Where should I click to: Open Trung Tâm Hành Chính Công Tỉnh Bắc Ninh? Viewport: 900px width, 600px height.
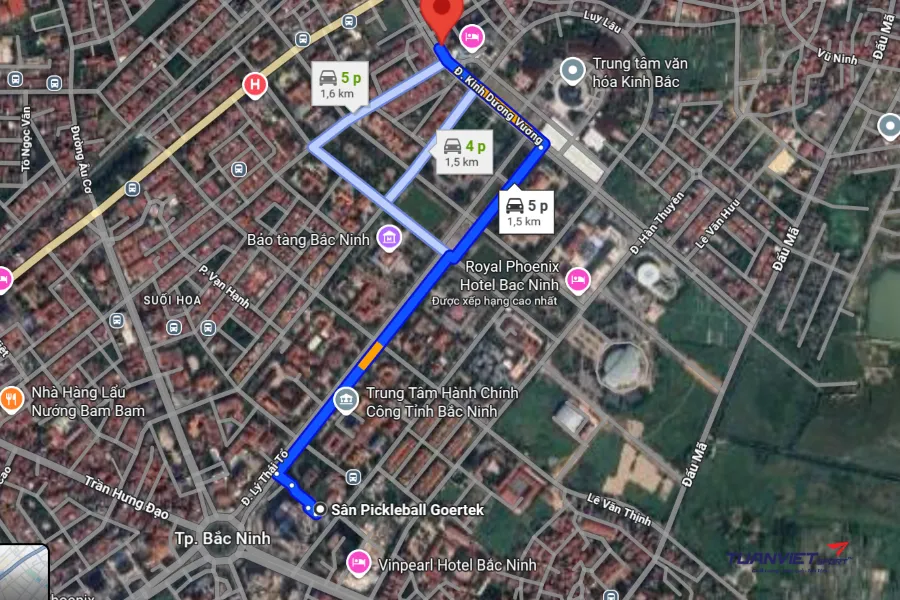[346, 400]
